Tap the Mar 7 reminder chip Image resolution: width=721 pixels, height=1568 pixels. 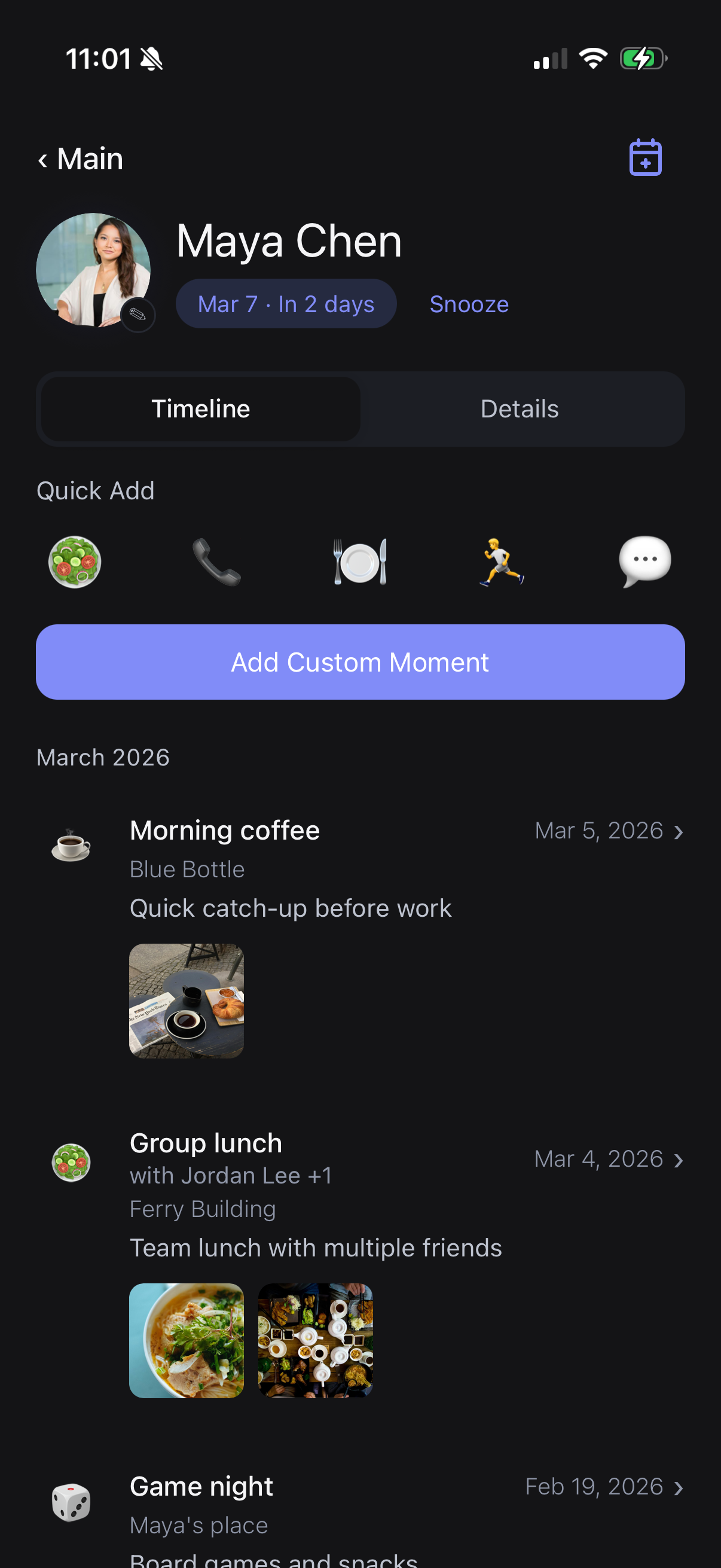(286, 303)
